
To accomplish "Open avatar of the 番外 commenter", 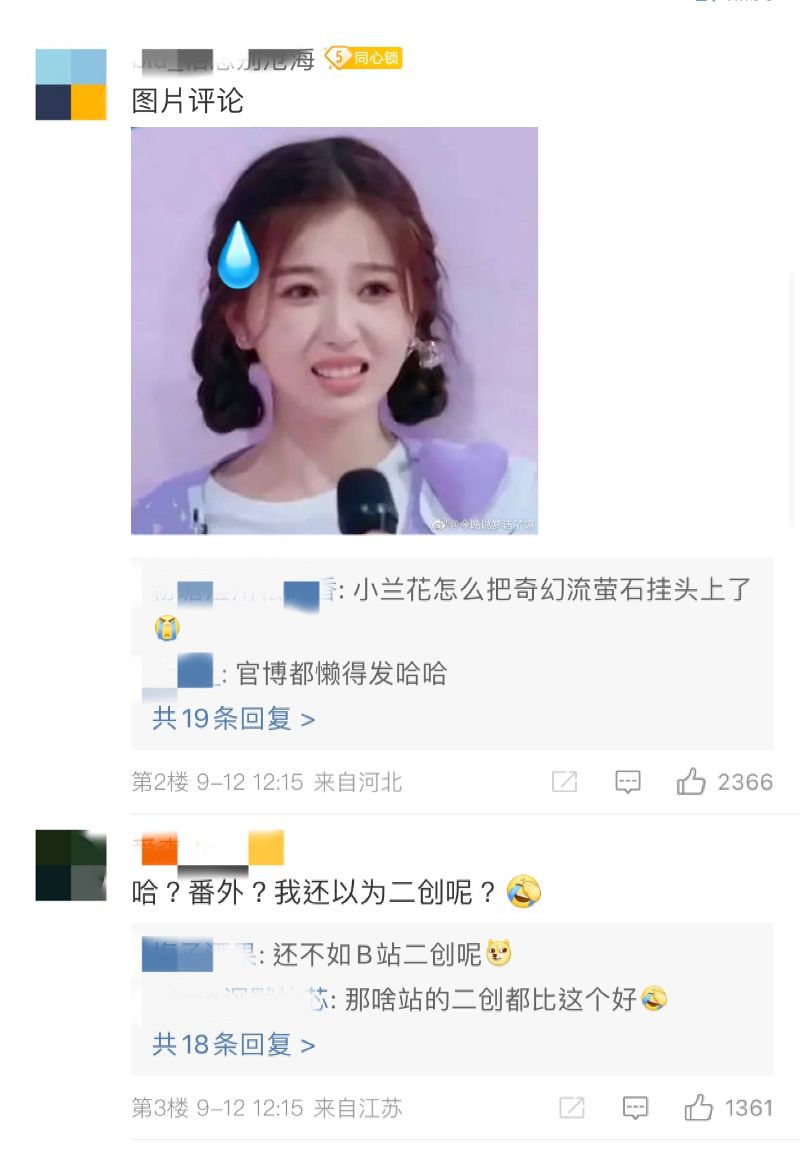I will pyautogui.click(x=71, y=865).
